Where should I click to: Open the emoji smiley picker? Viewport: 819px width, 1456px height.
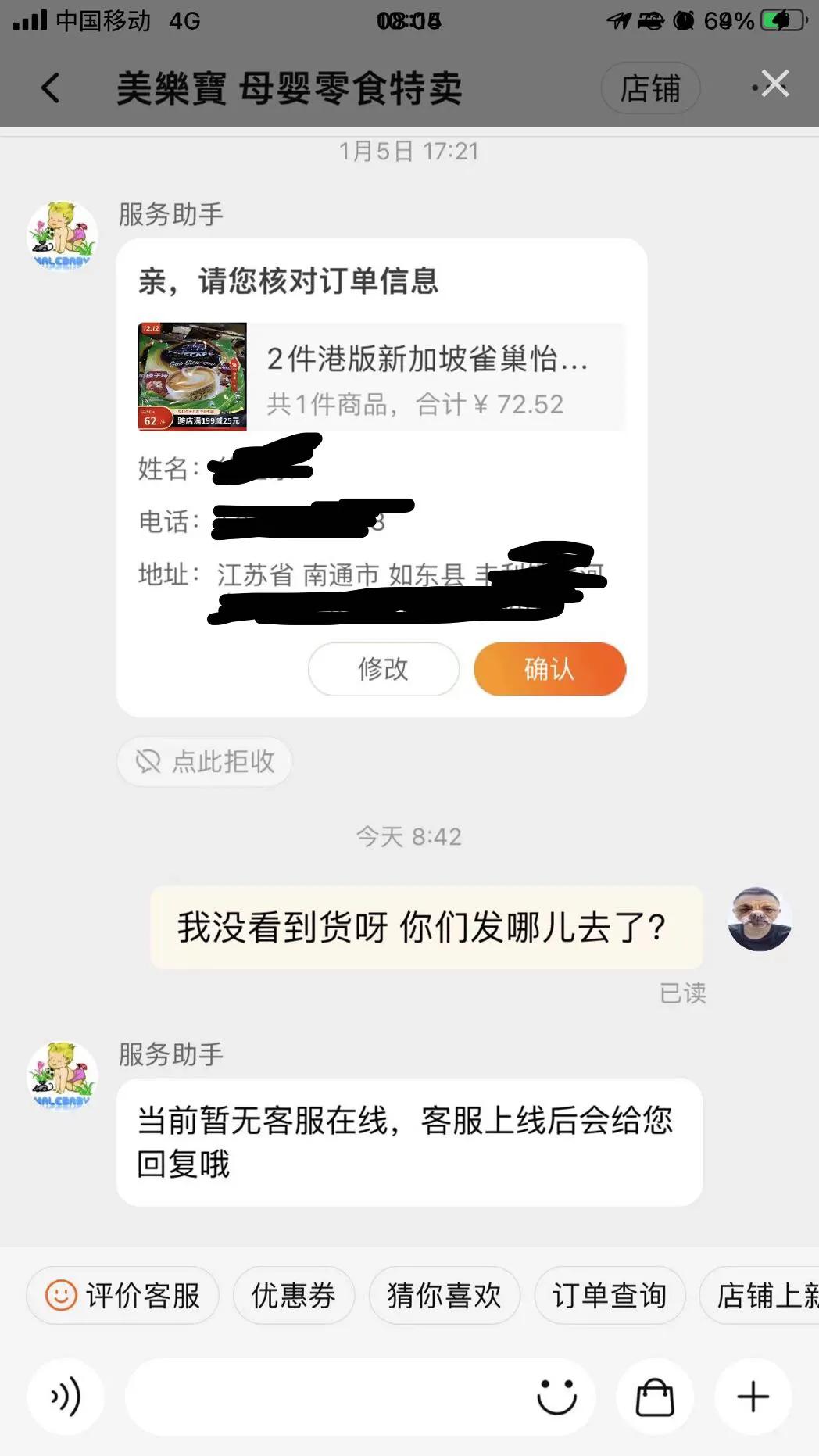[557, 1396]
